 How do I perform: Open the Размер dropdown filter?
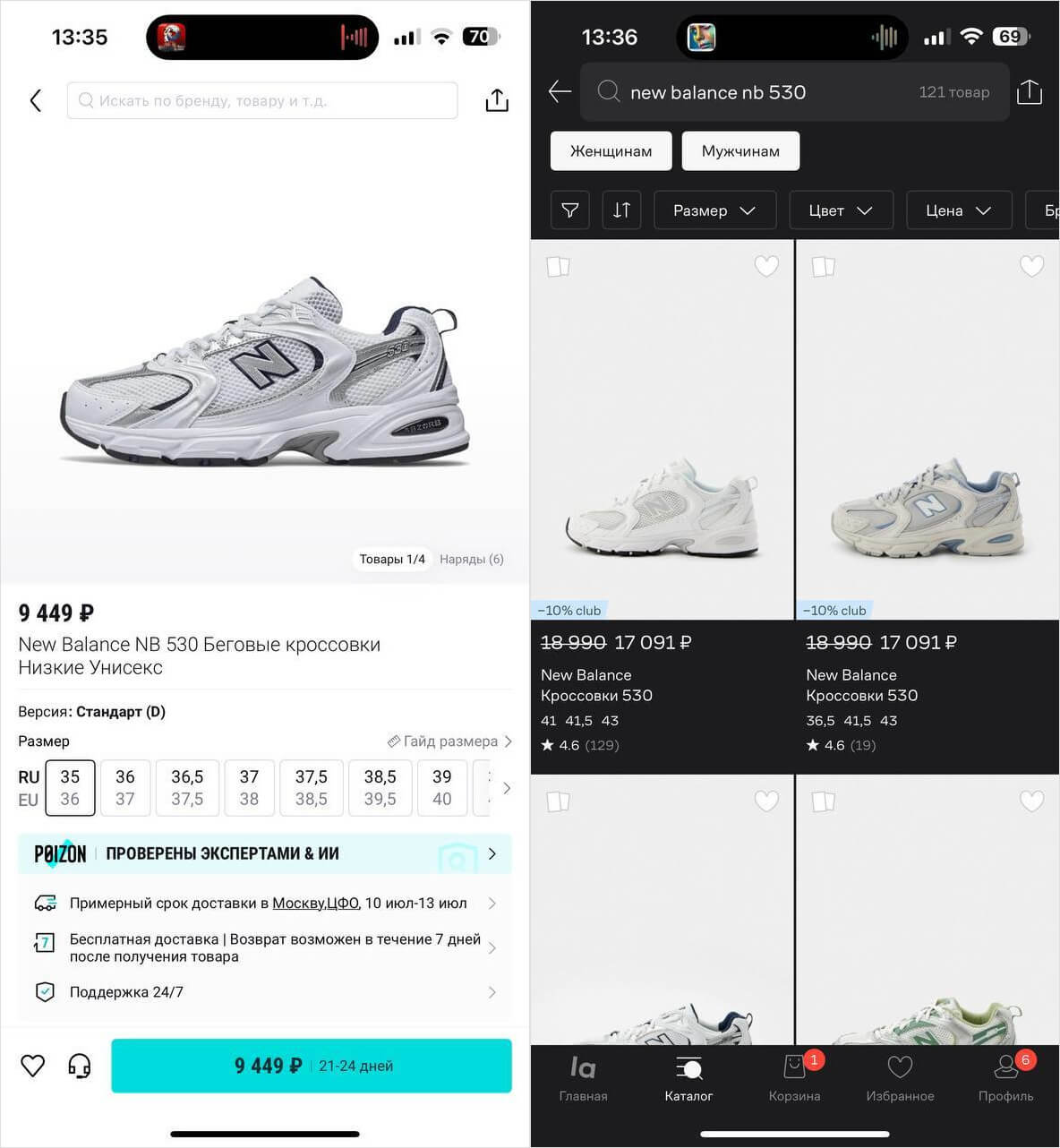pos(713,210)
